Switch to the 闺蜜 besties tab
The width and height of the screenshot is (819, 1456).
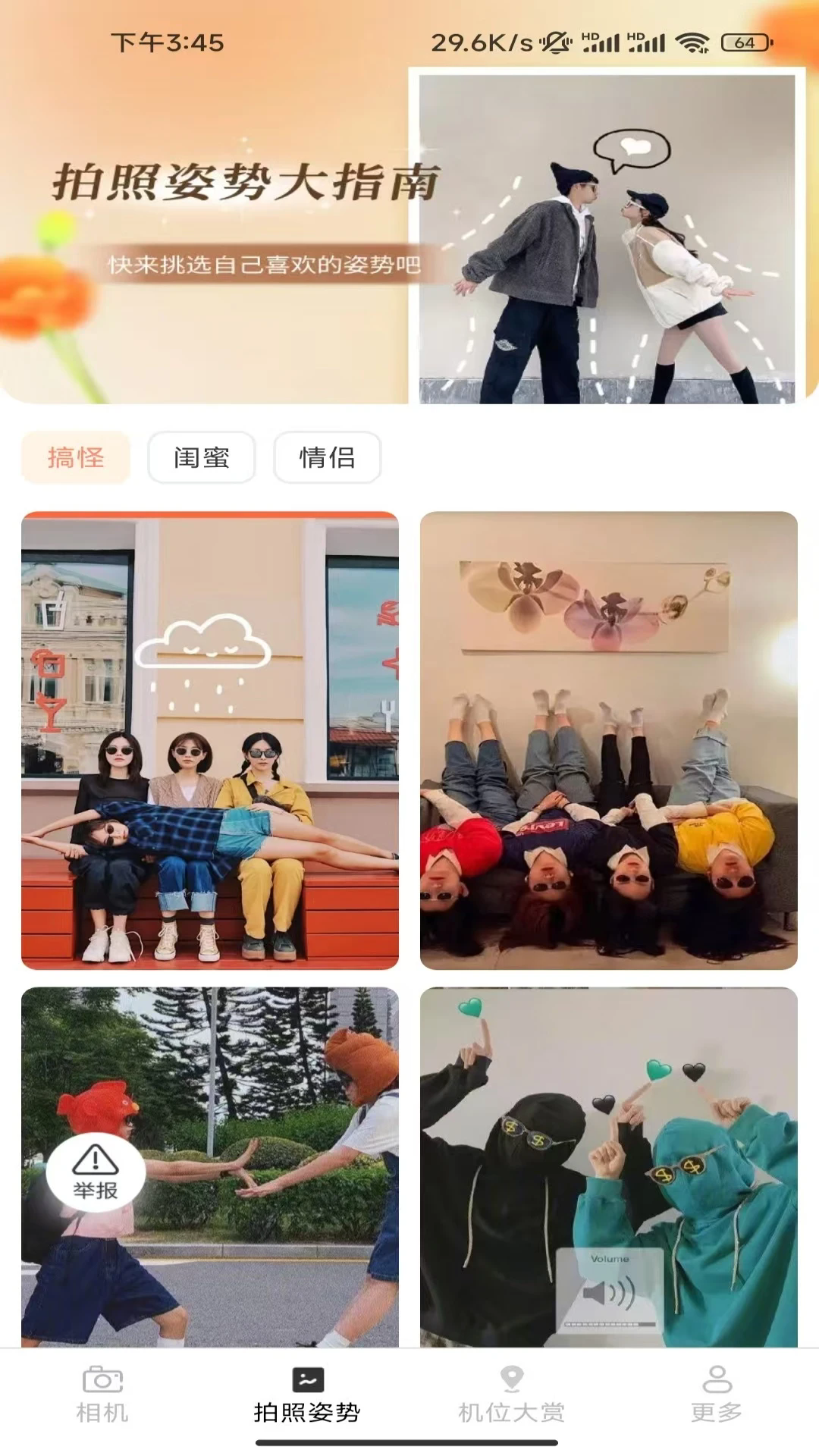201,457
